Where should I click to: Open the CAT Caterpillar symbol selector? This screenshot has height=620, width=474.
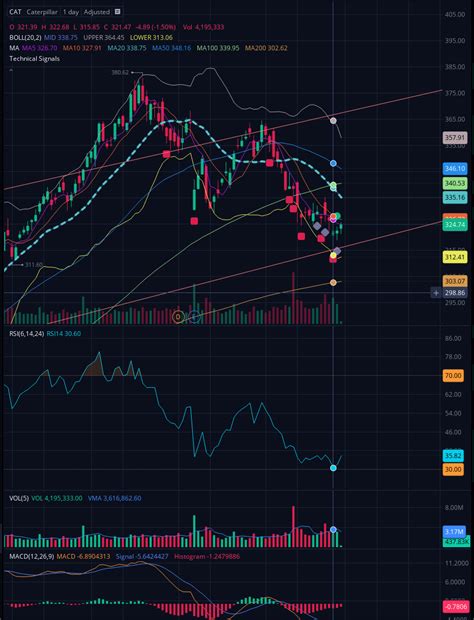[34, 12]
